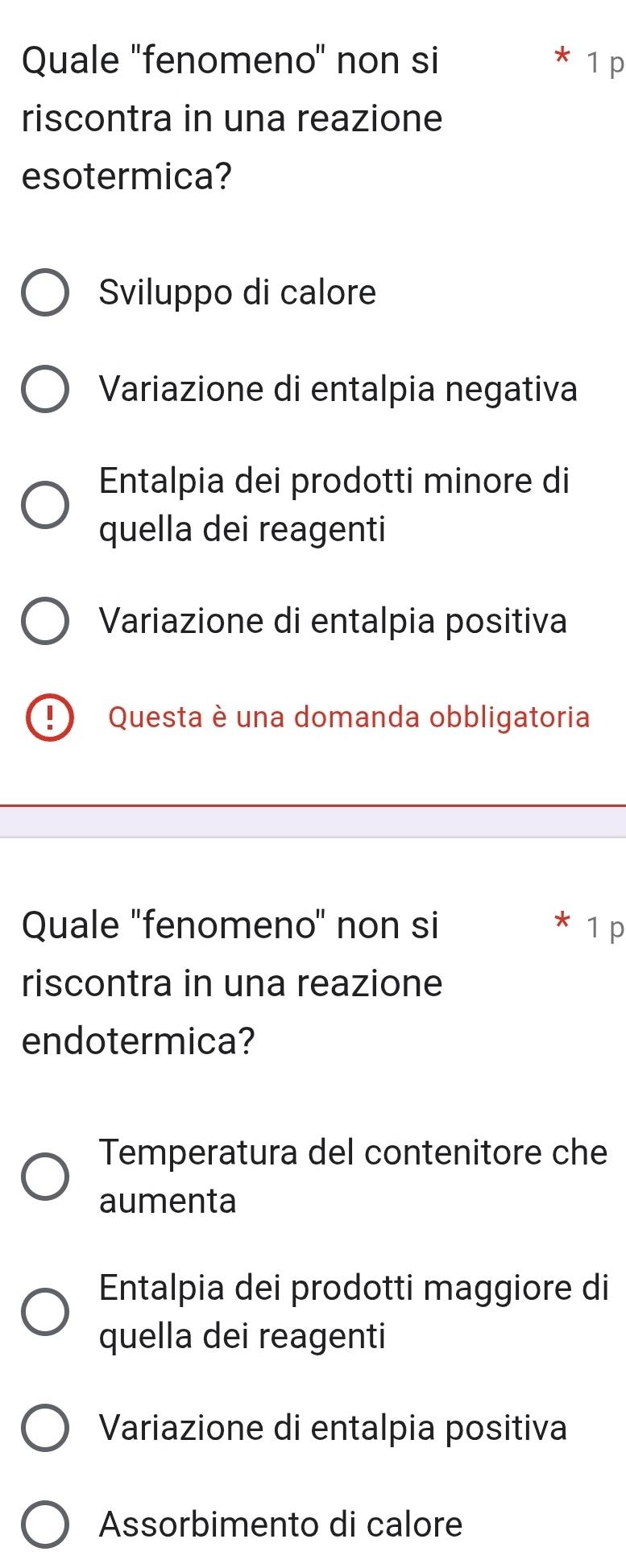The width and height of the screenshot is (626, 1568).
Task: Select the 'Sviluppo di calore' option
Action: click(x=44, y=294)
